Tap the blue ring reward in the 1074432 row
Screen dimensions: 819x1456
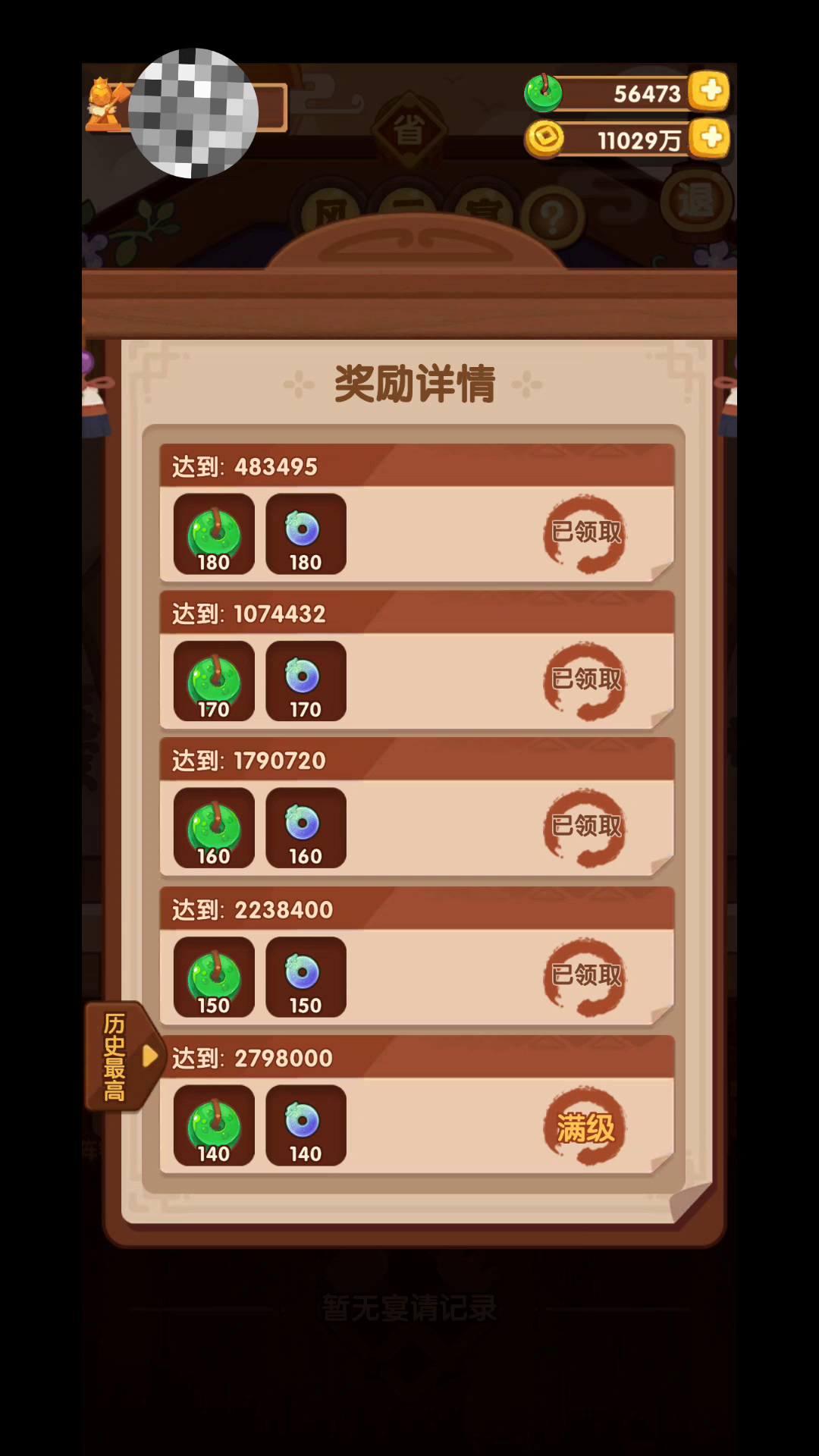[306, 681]
